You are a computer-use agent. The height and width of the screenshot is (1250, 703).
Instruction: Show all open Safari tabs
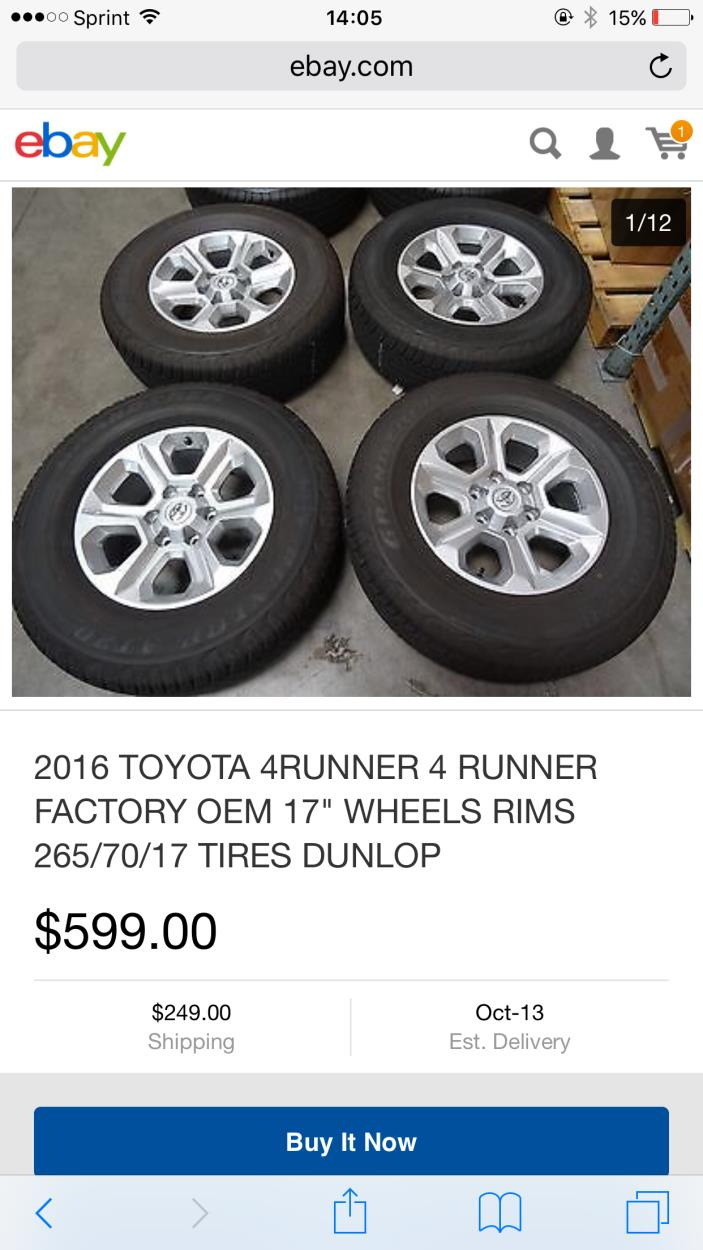pos(647,1213)
